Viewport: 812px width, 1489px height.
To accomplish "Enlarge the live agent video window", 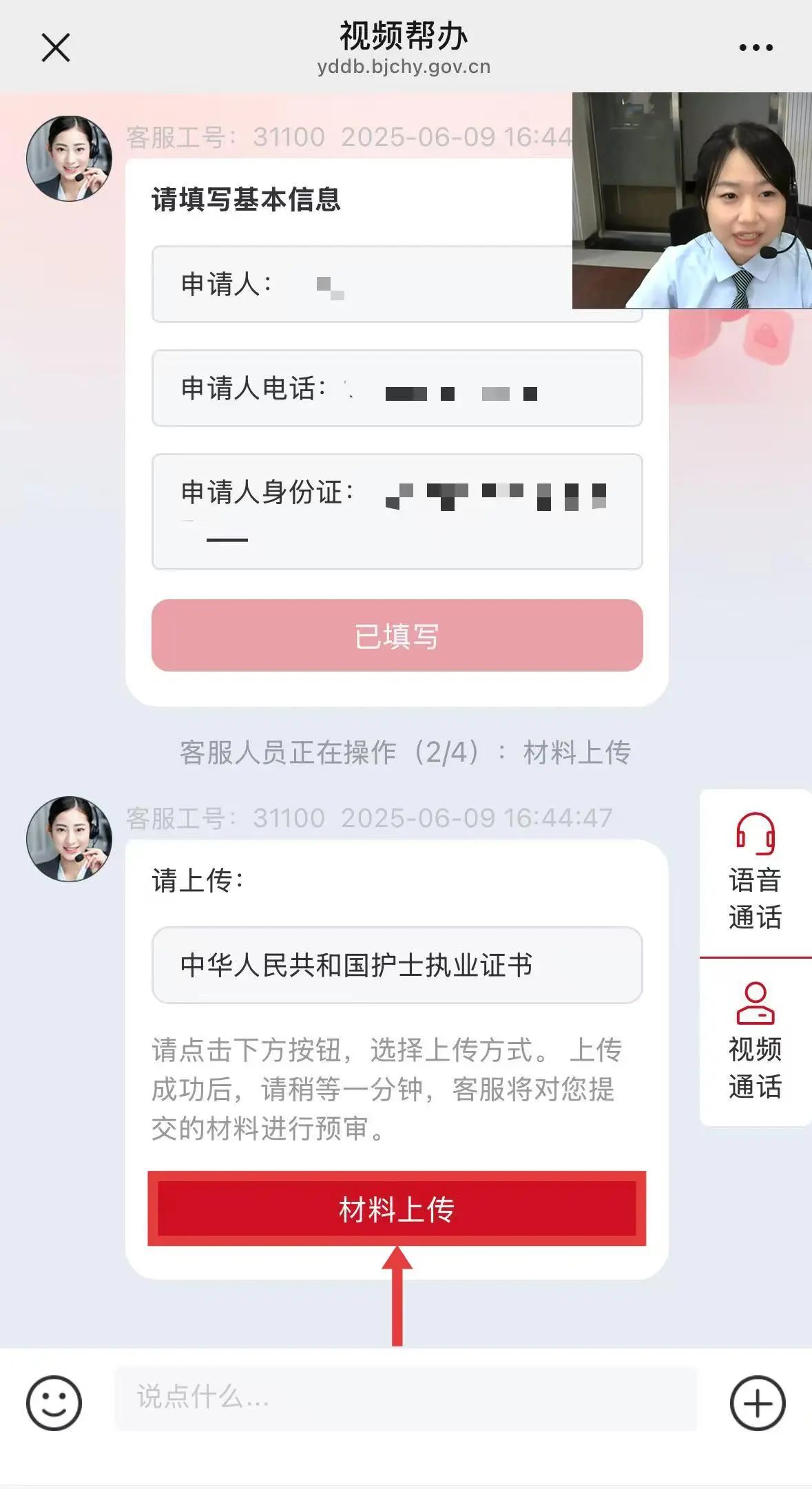I will [691, 200].
